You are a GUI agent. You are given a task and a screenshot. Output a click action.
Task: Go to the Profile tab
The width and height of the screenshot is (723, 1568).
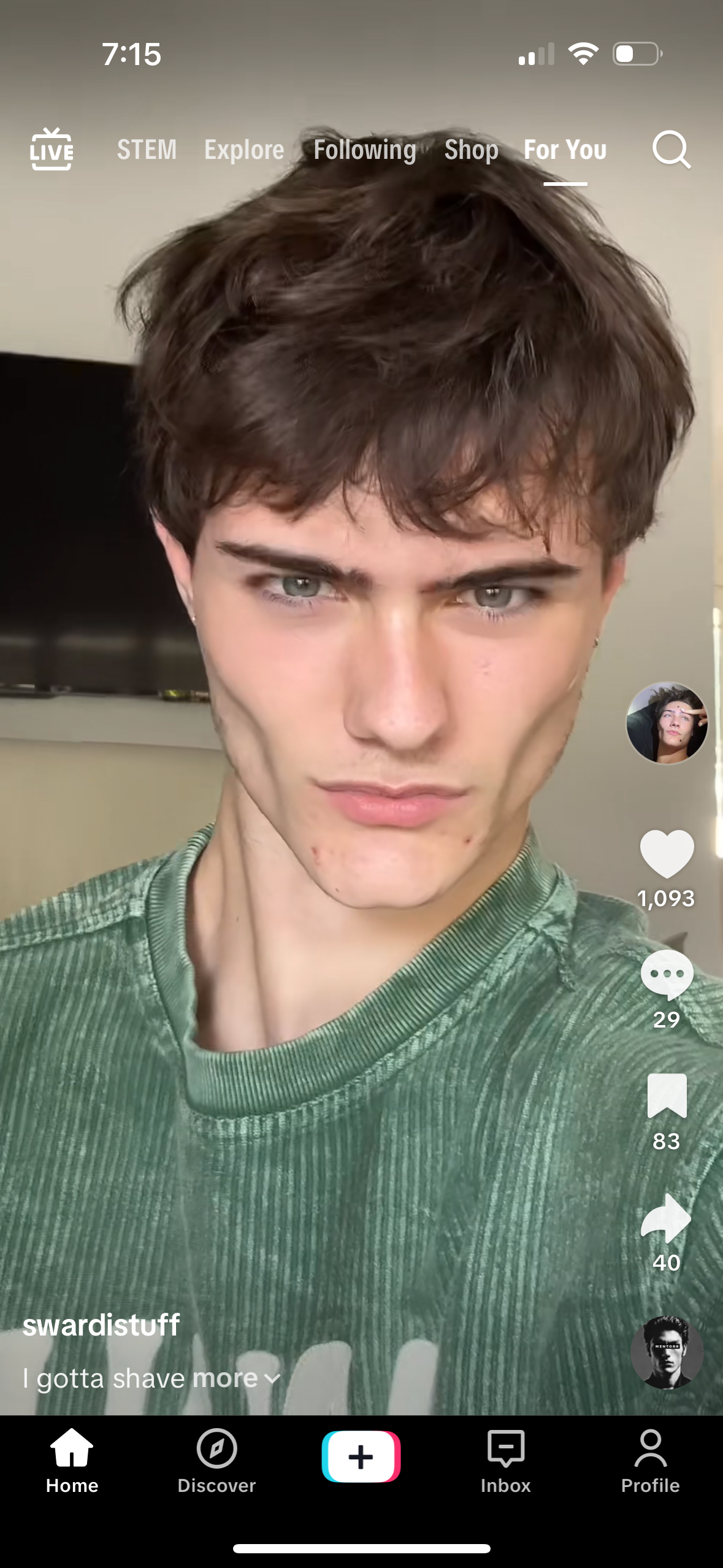pyautogui.click(x=650, y=1461)
